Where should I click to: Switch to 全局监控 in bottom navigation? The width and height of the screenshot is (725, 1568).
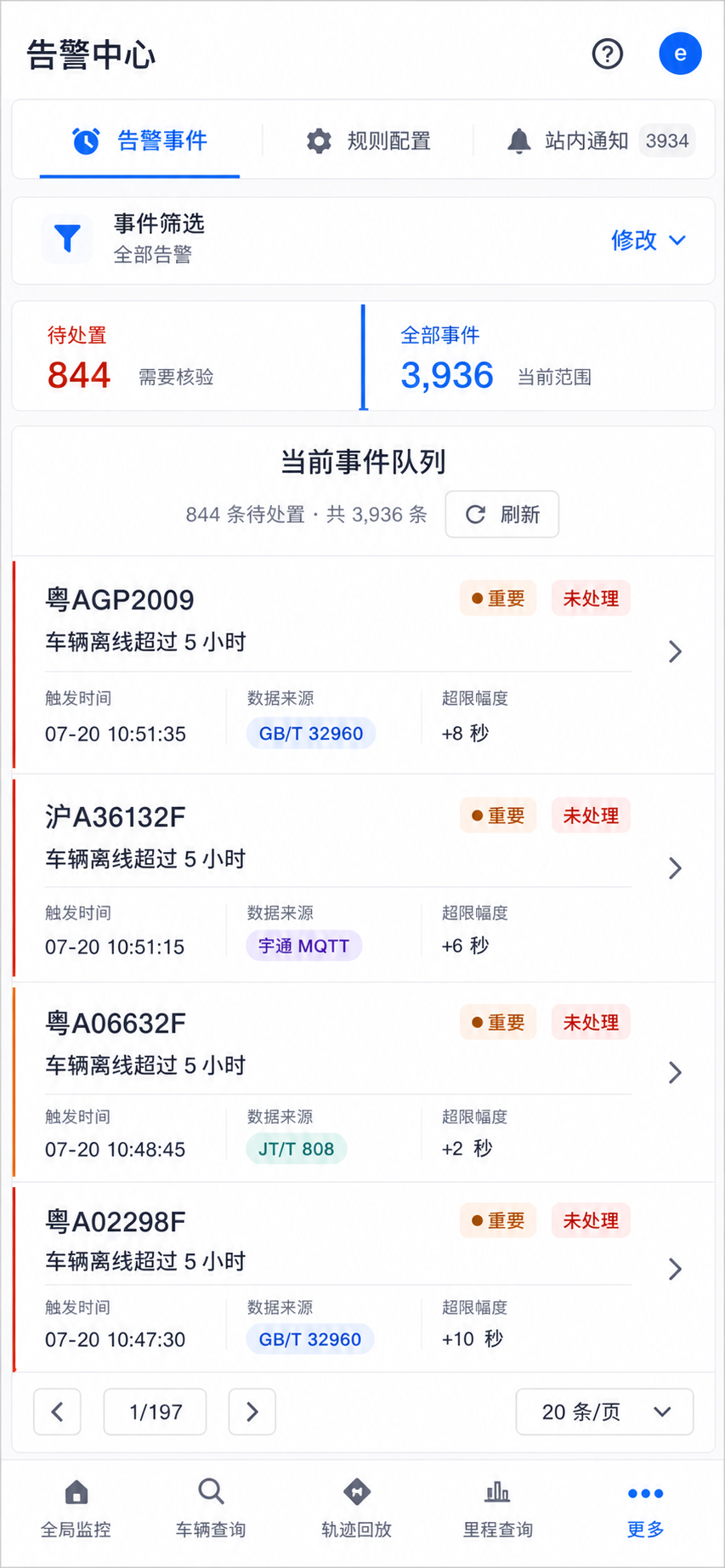[76, 1508]
